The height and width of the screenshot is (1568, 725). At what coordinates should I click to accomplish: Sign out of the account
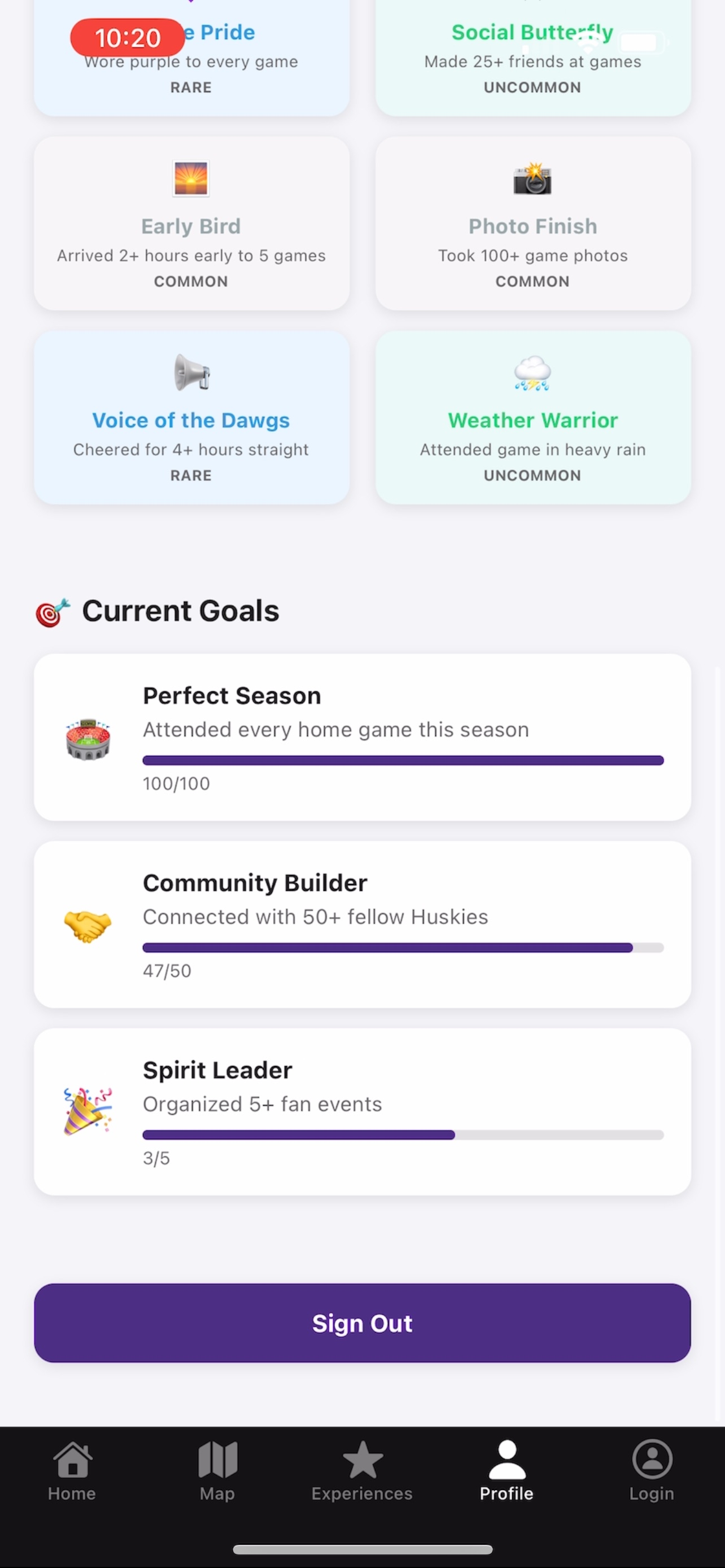(362, 1322)
